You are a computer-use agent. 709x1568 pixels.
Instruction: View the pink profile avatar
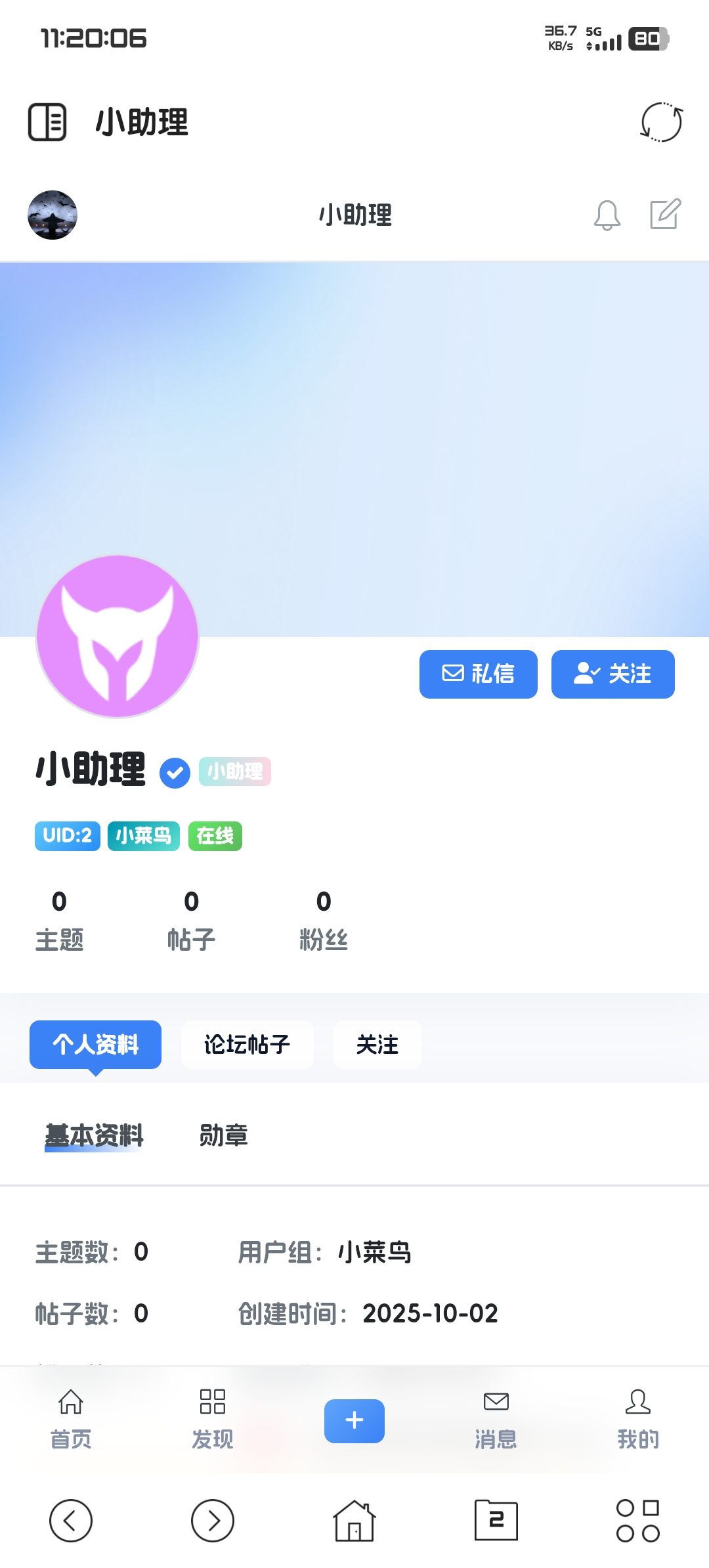[x=118, y=636]
